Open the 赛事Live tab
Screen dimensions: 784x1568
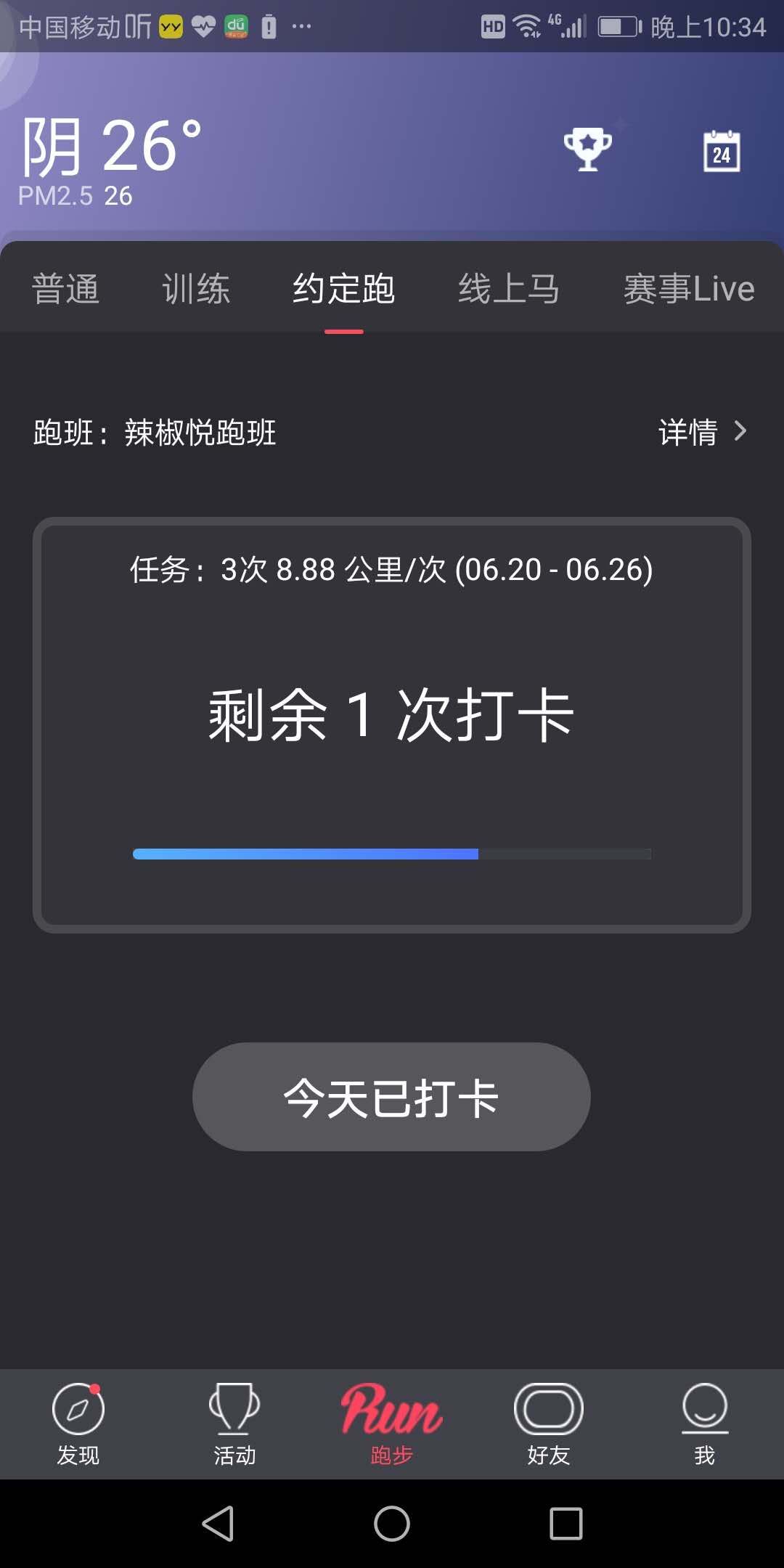(688, 289)
